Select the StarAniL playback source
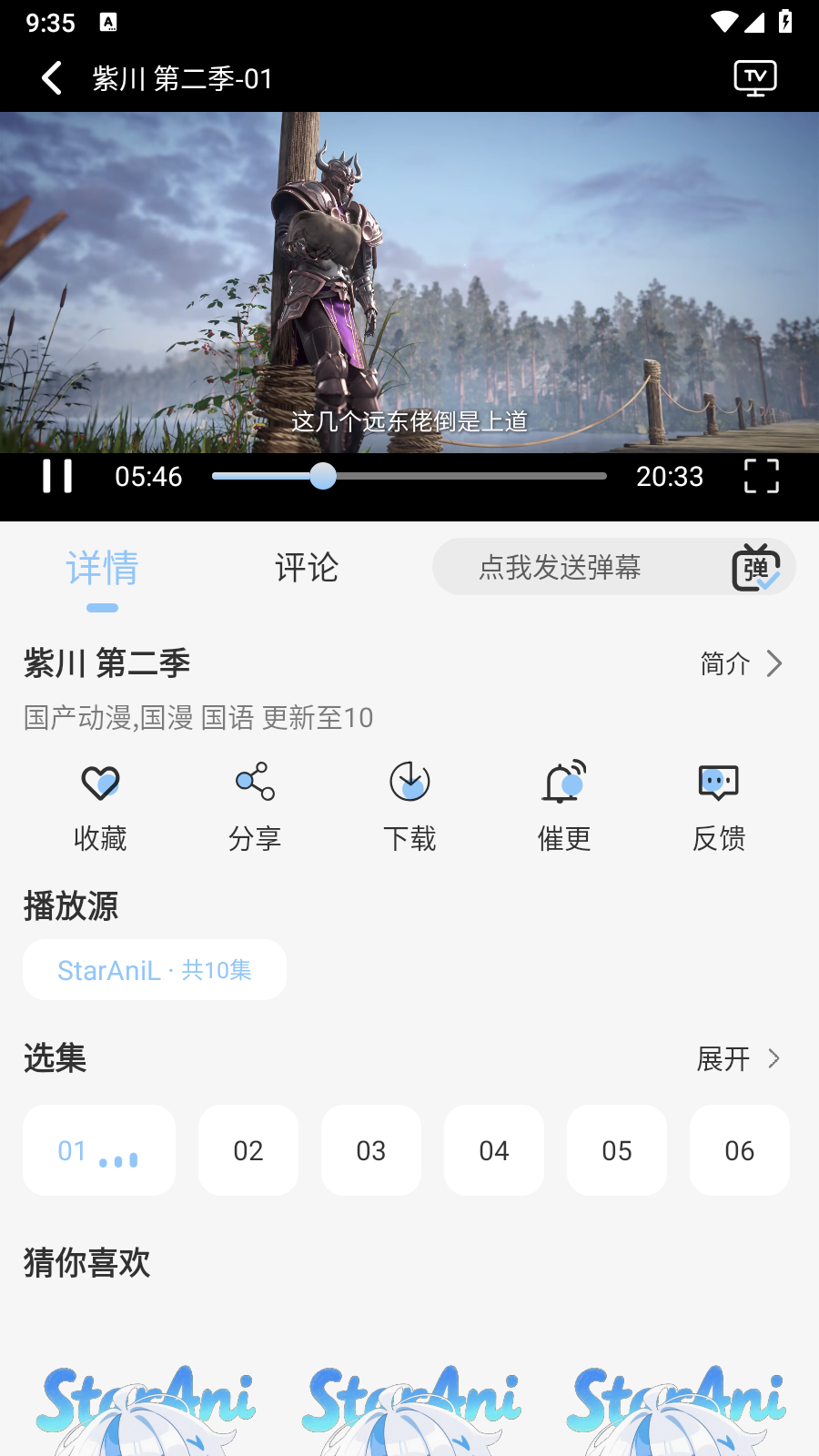 point(154,969)
